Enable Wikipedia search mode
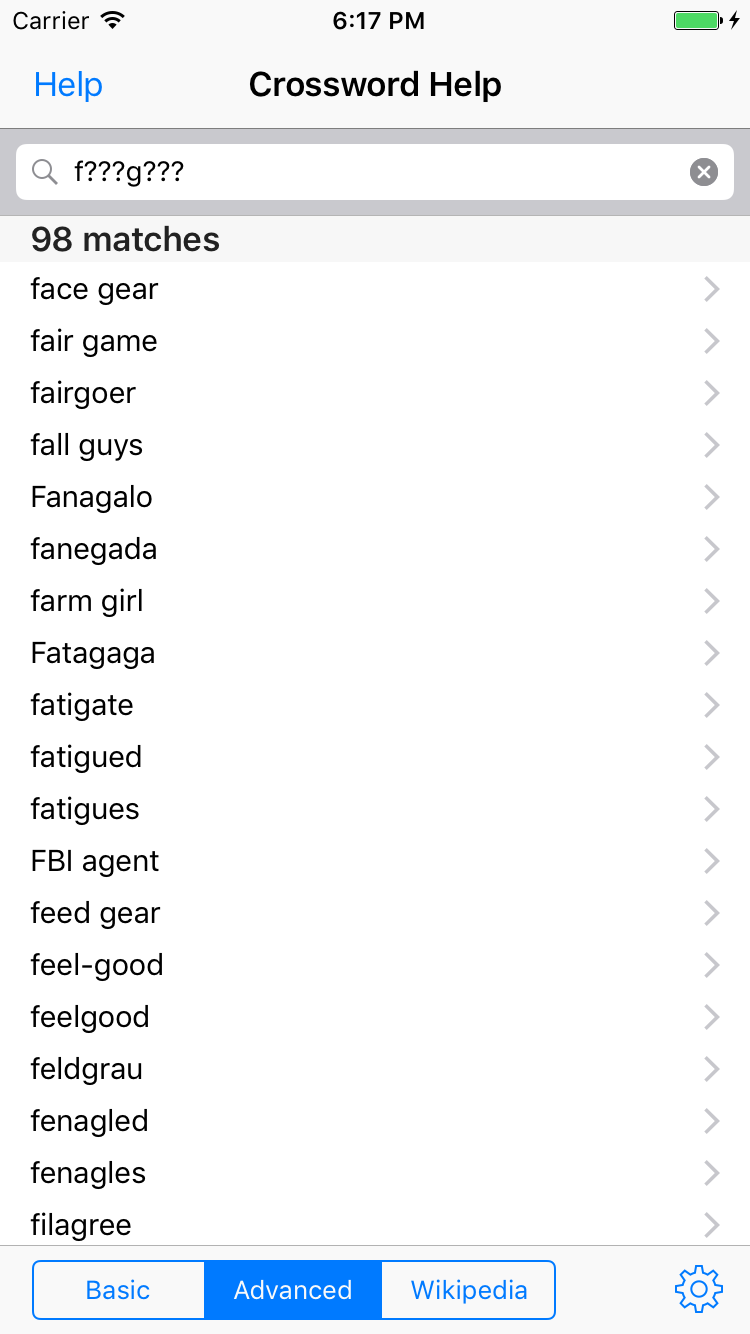Viewport: 750px width, 1334px height. tap(468, 1289)
